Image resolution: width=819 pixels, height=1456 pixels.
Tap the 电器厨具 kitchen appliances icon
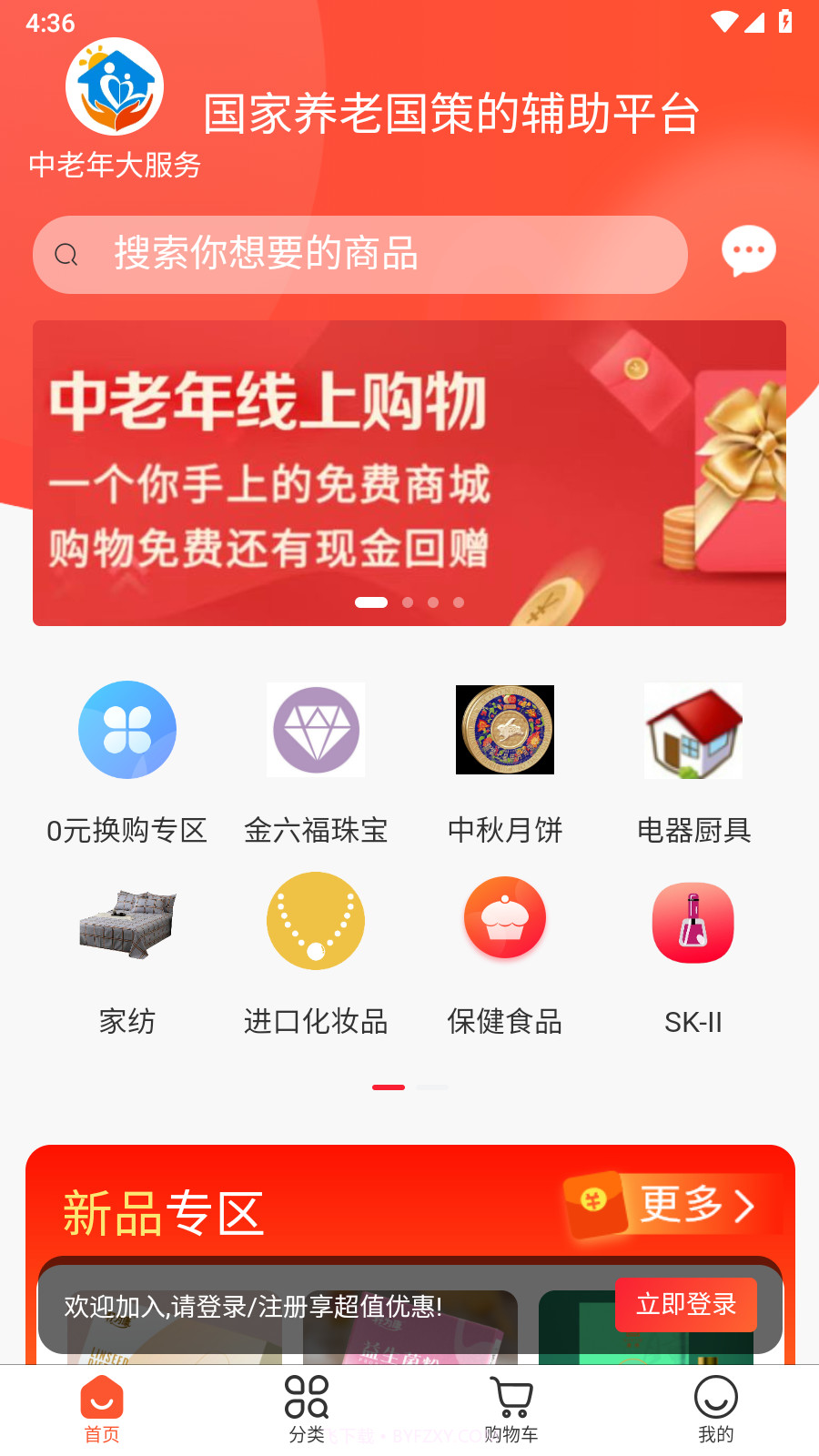(693, 731)
